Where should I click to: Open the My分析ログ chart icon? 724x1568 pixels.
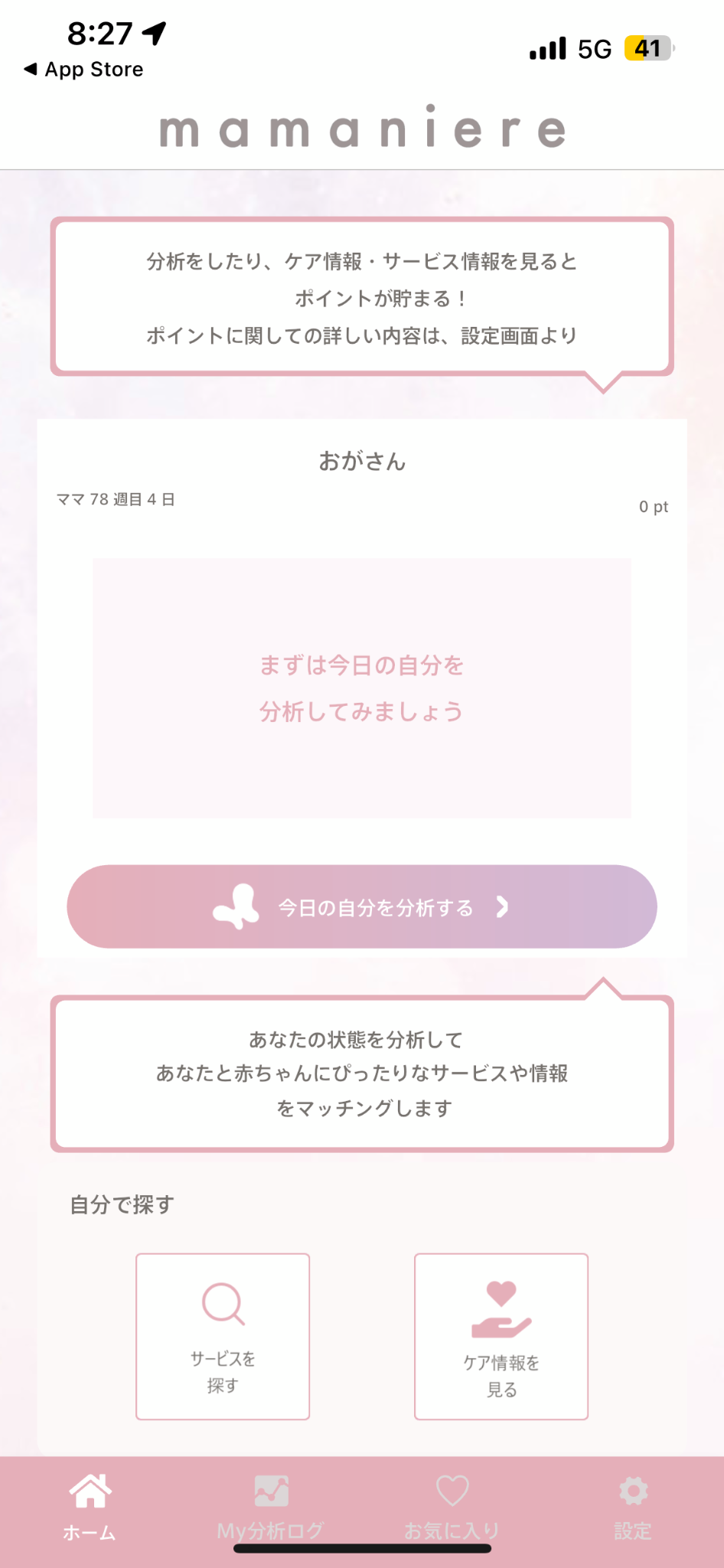(271, 1489)
